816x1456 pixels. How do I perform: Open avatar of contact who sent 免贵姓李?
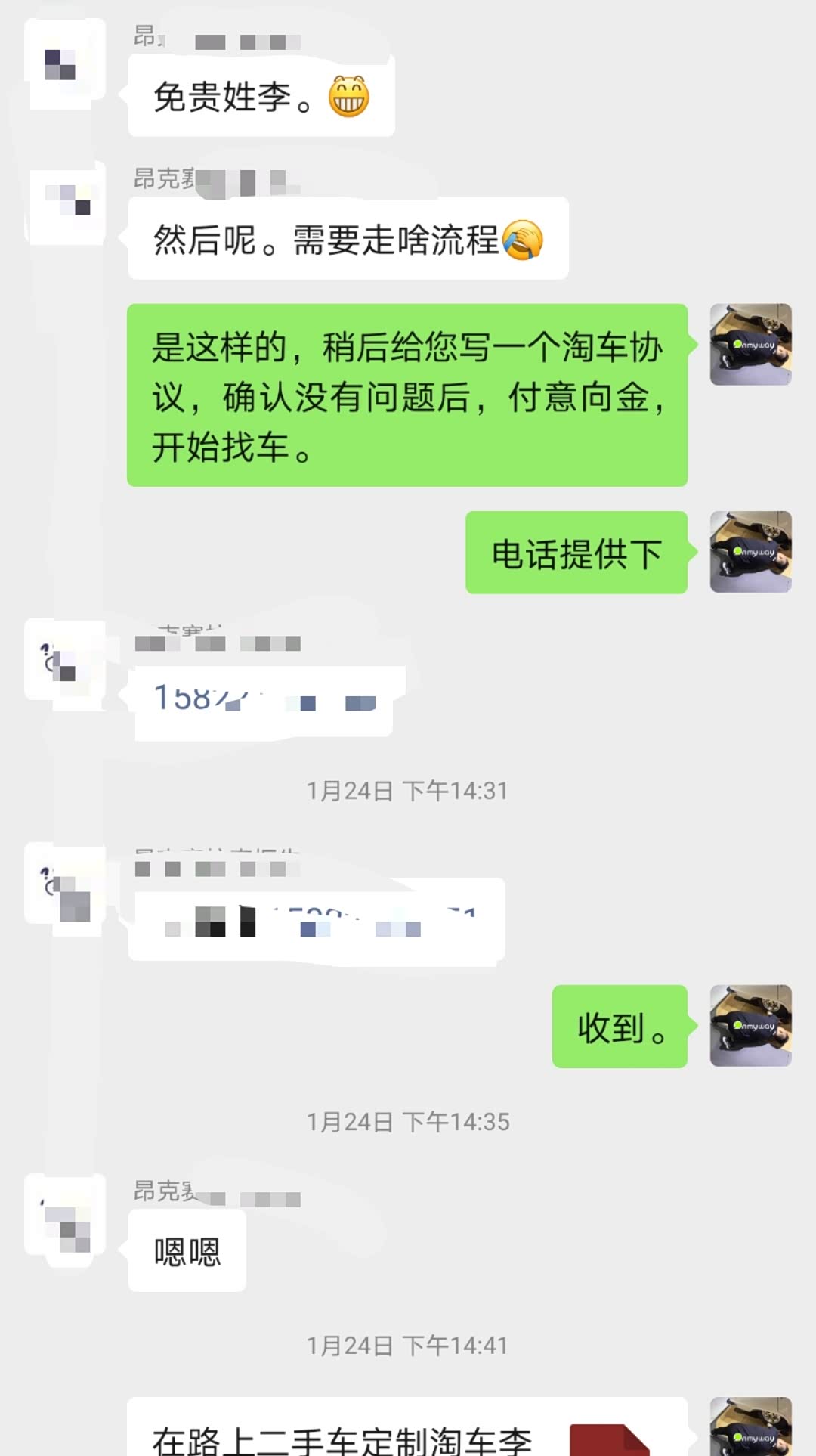(x=64, y=65)
